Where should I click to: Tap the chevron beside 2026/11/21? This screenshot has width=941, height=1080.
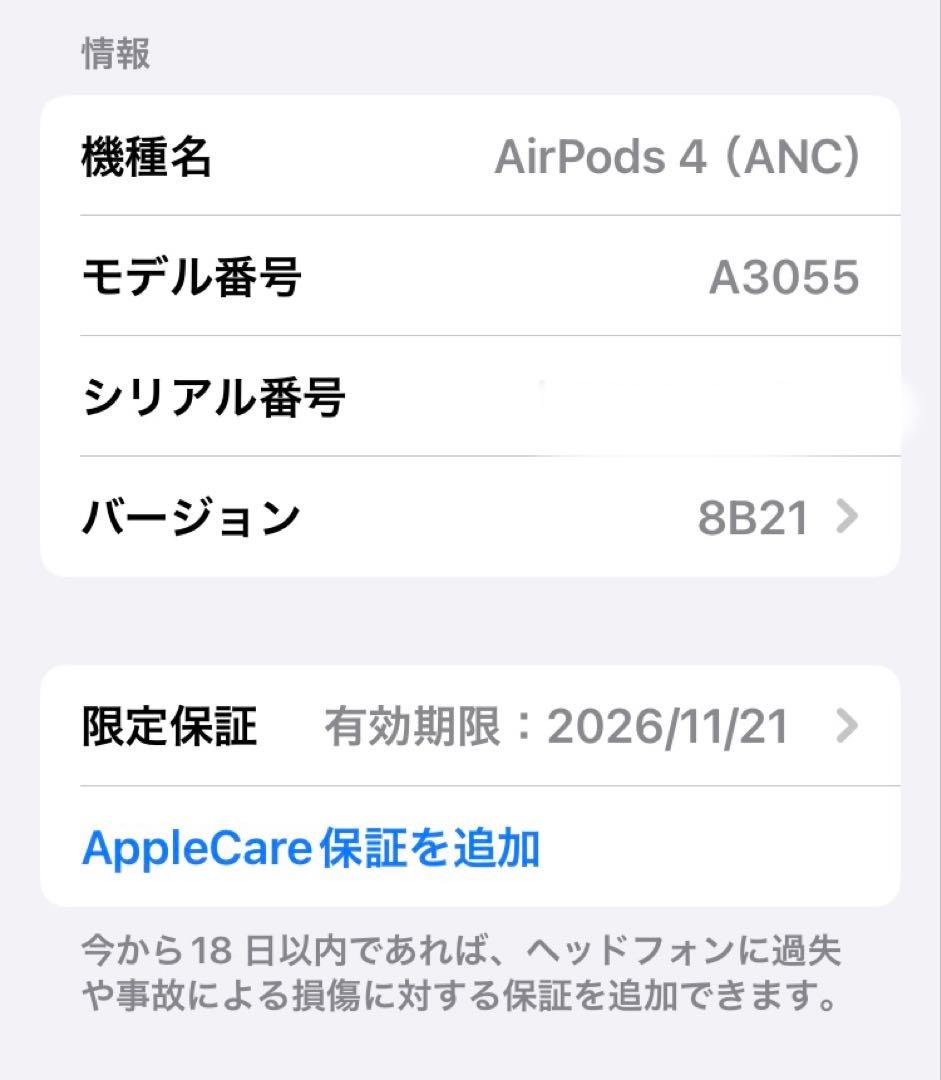click(x=846, y=727)
